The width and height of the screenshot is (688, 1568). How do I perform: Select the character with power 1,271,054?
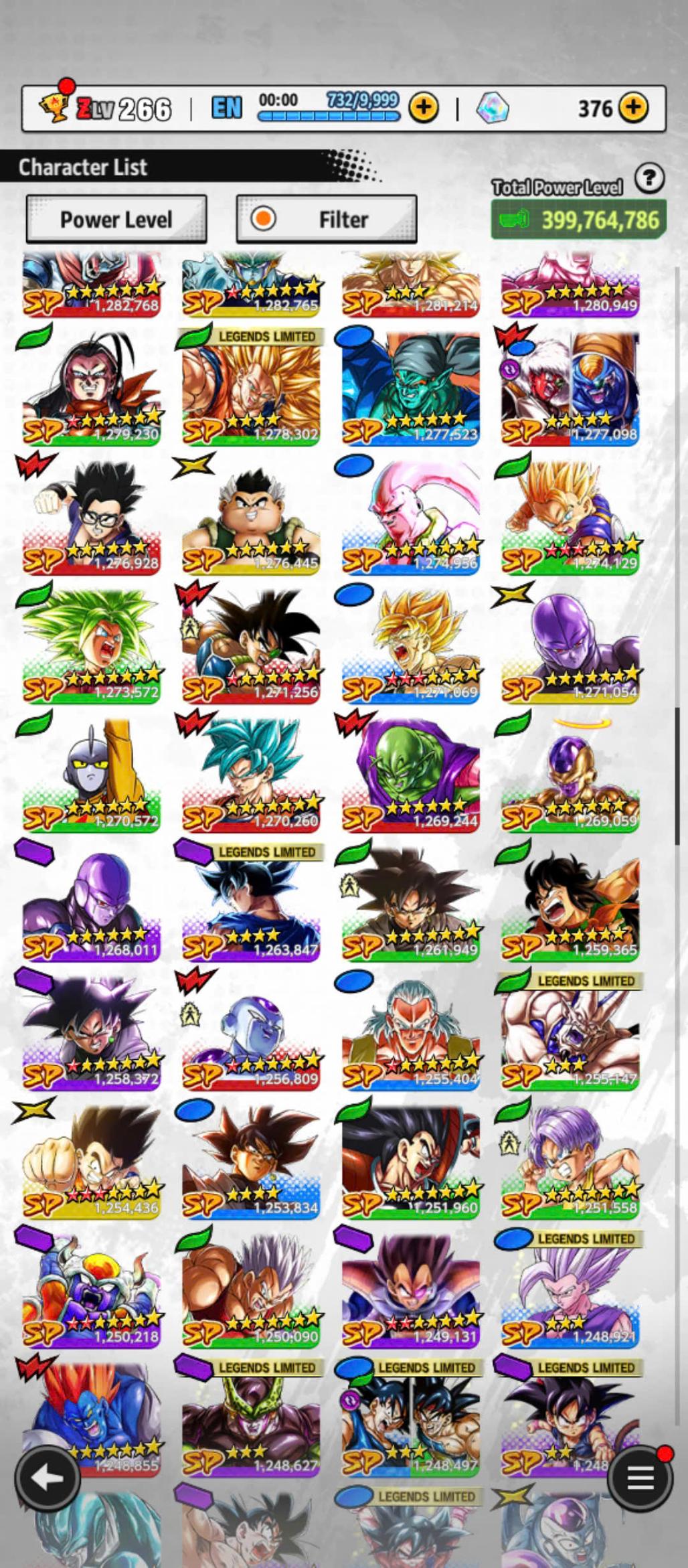[x=570, y=646]
